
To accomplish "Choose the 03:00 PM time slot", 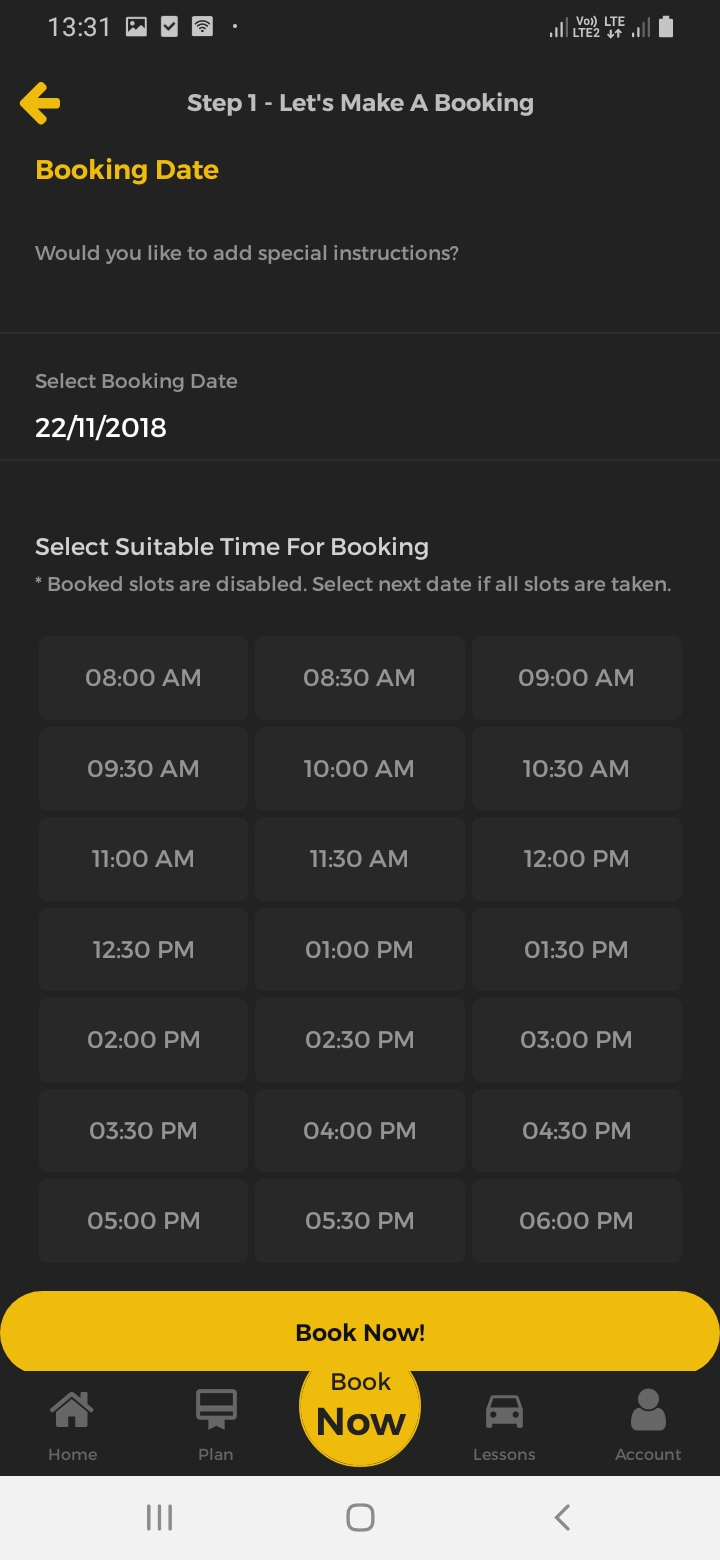I will 576,1040.
